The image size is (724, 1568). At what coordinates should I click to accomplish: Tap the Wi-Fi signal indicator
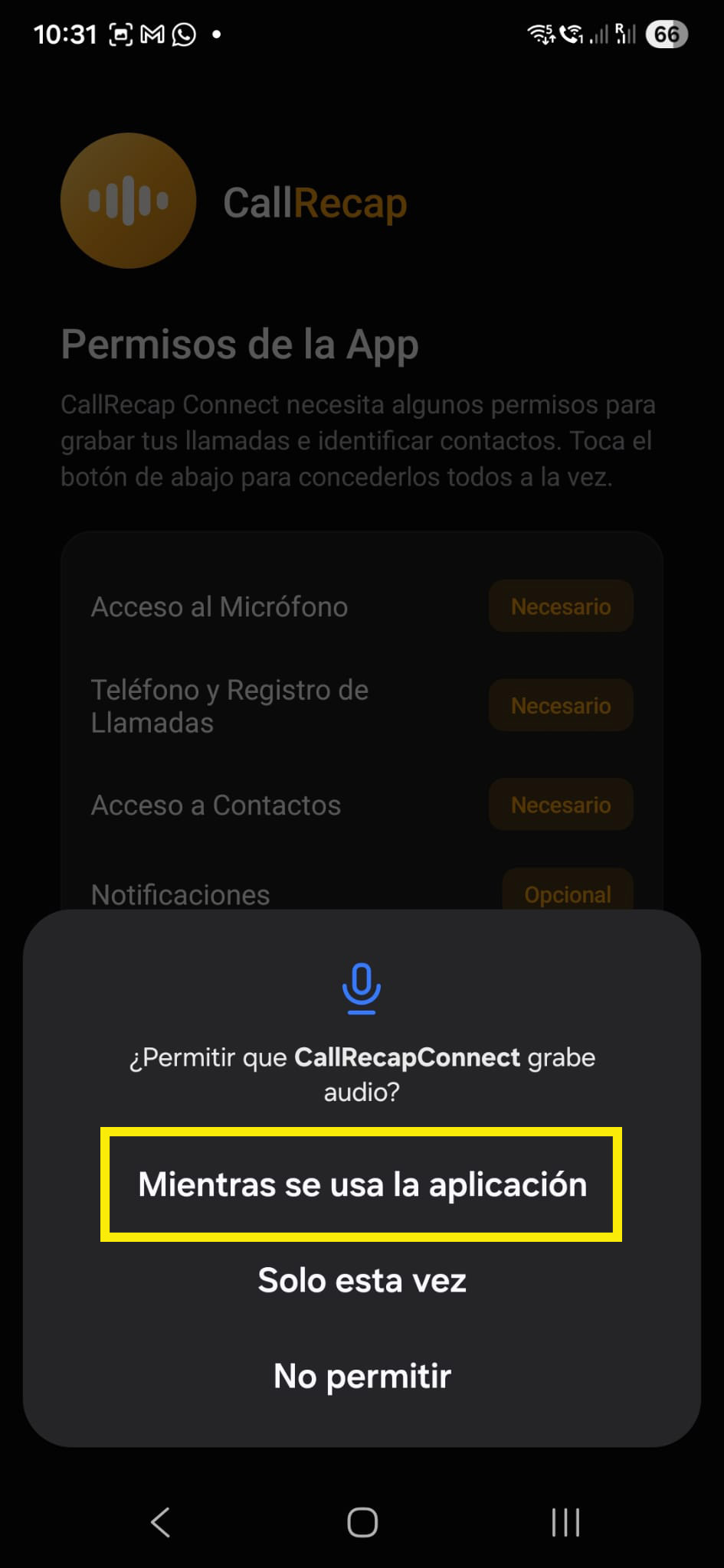(x=541, y=34)
